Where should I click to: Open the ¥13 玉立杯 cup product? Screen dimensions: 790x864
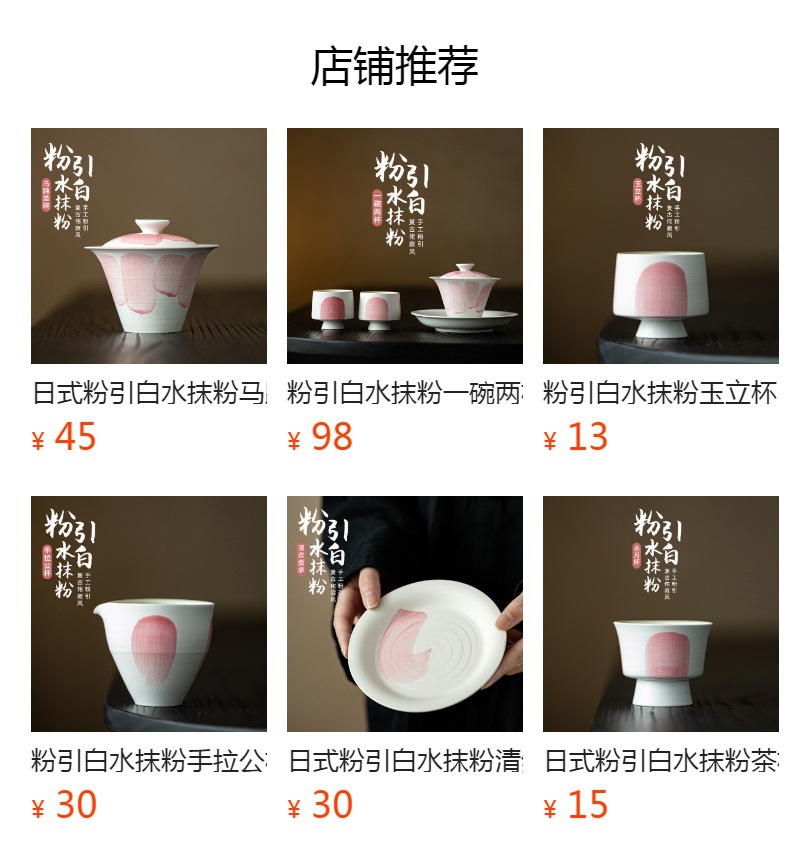[x=660, y=246]
